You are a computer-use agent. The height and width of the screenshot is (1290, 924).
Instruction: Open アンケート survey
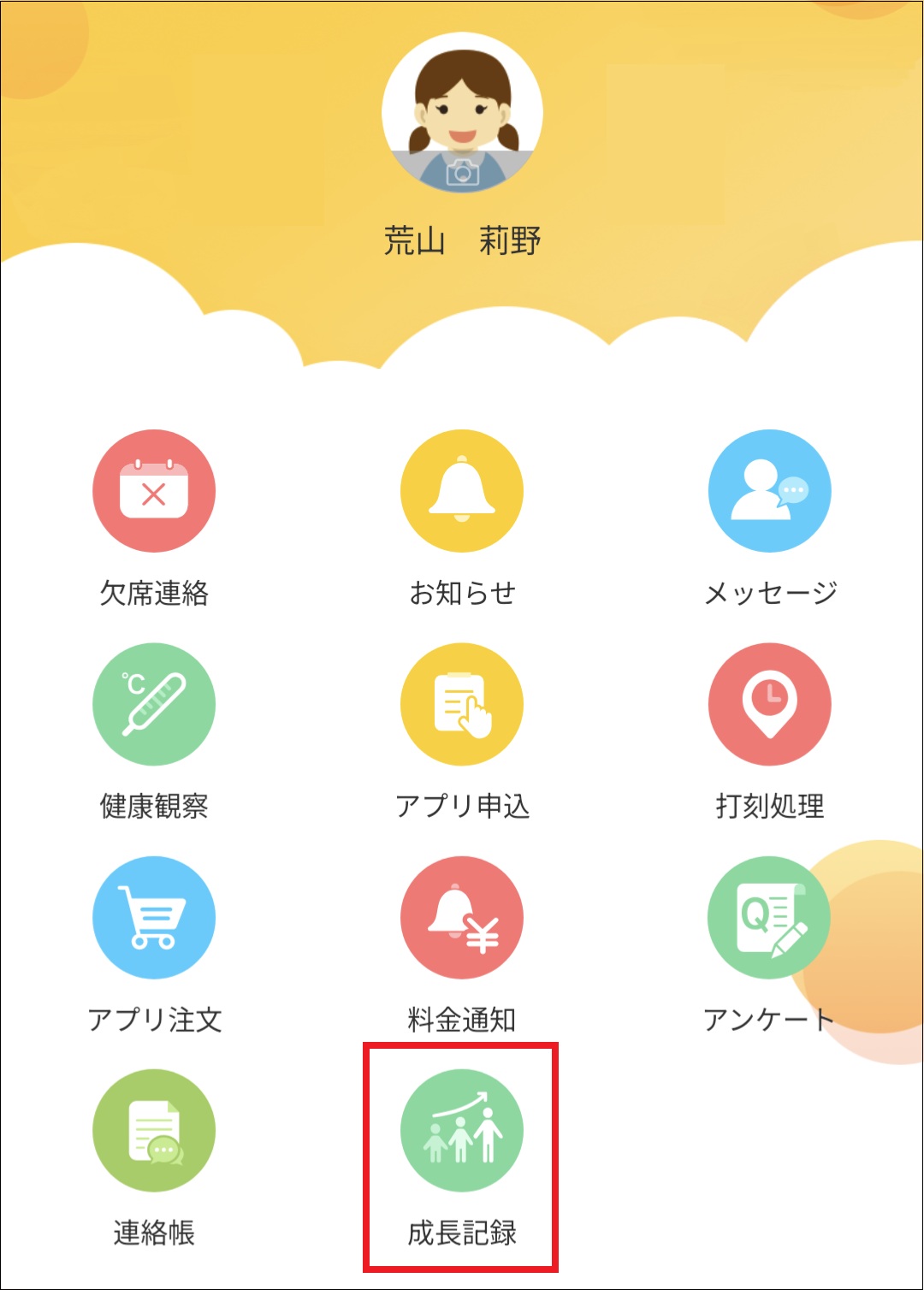coord(769,917)
